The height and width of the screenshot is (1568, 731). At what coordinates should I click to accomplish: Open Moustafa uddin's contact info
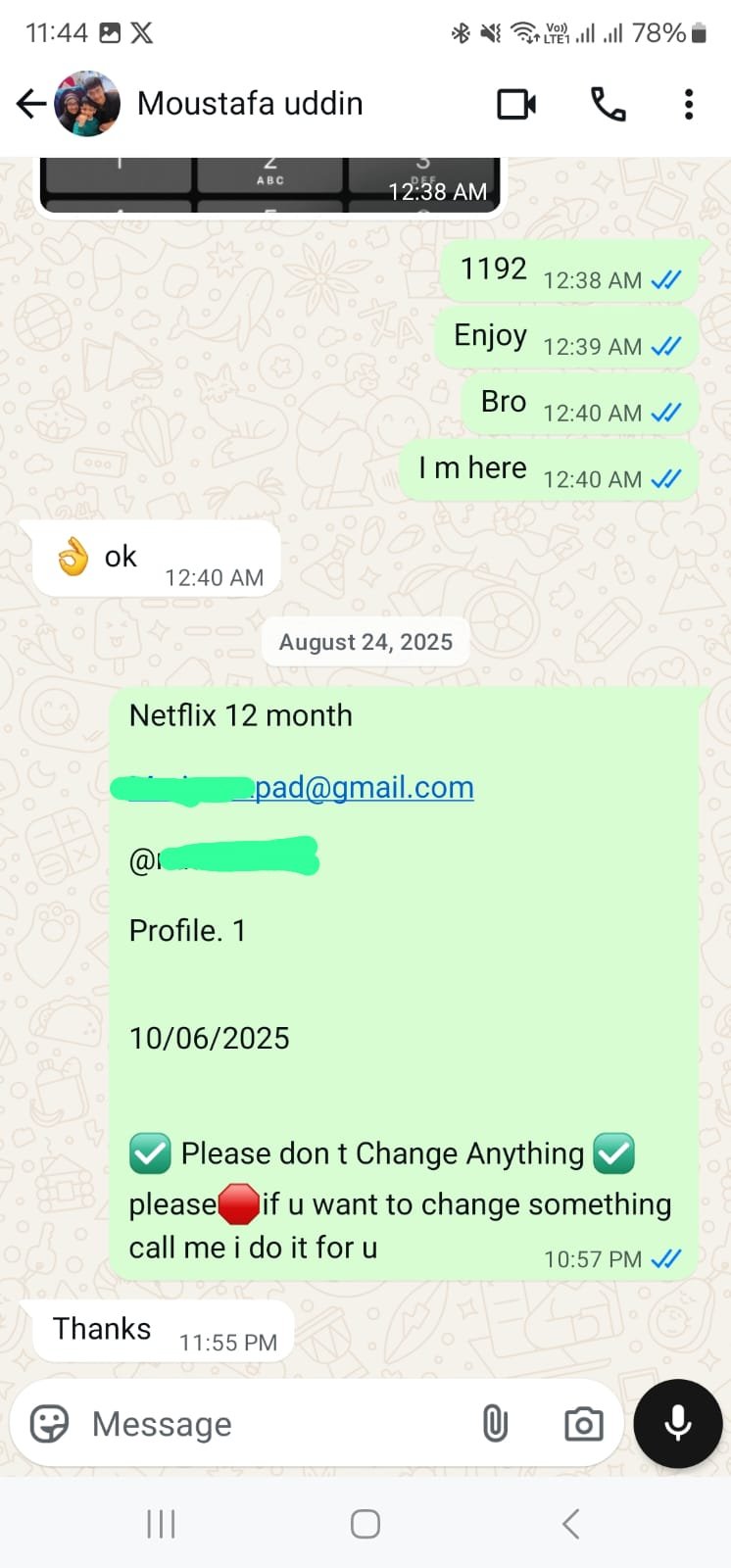(x=250, y=104)
